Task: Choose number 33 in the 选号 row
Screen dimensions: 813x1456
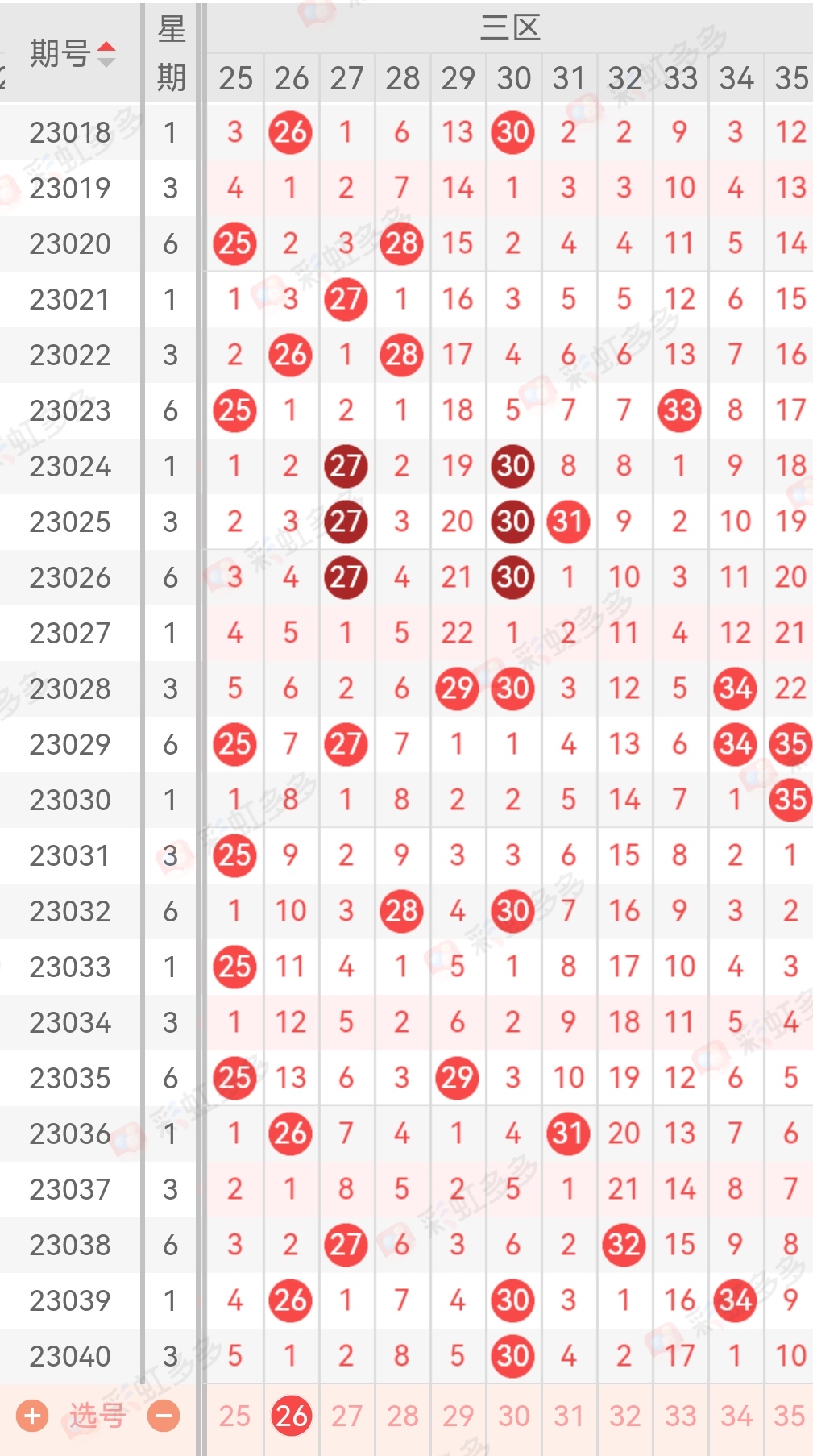Action: click(x=680, y=1416)
